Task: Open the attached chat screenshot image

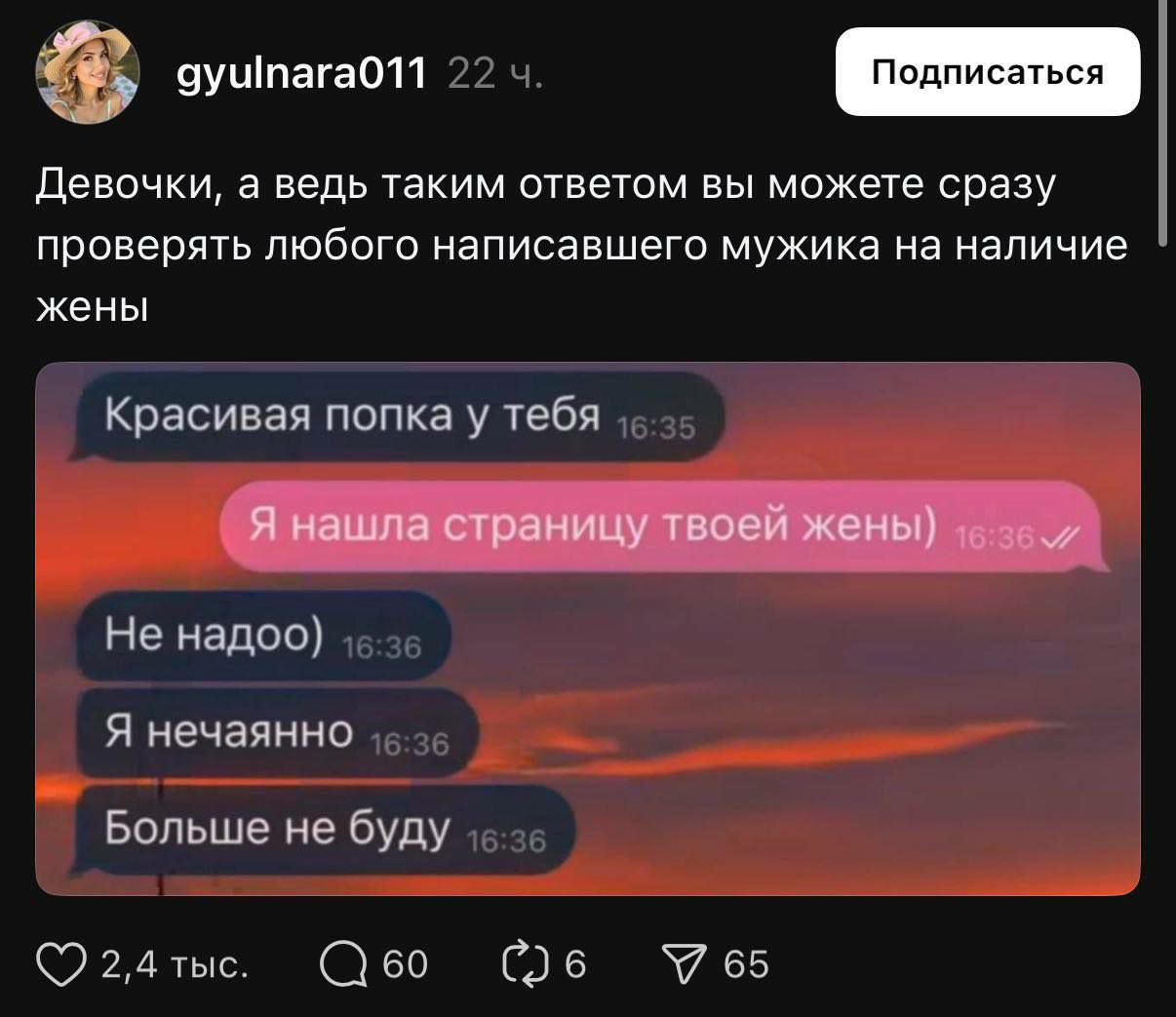Action: (587, 629)
